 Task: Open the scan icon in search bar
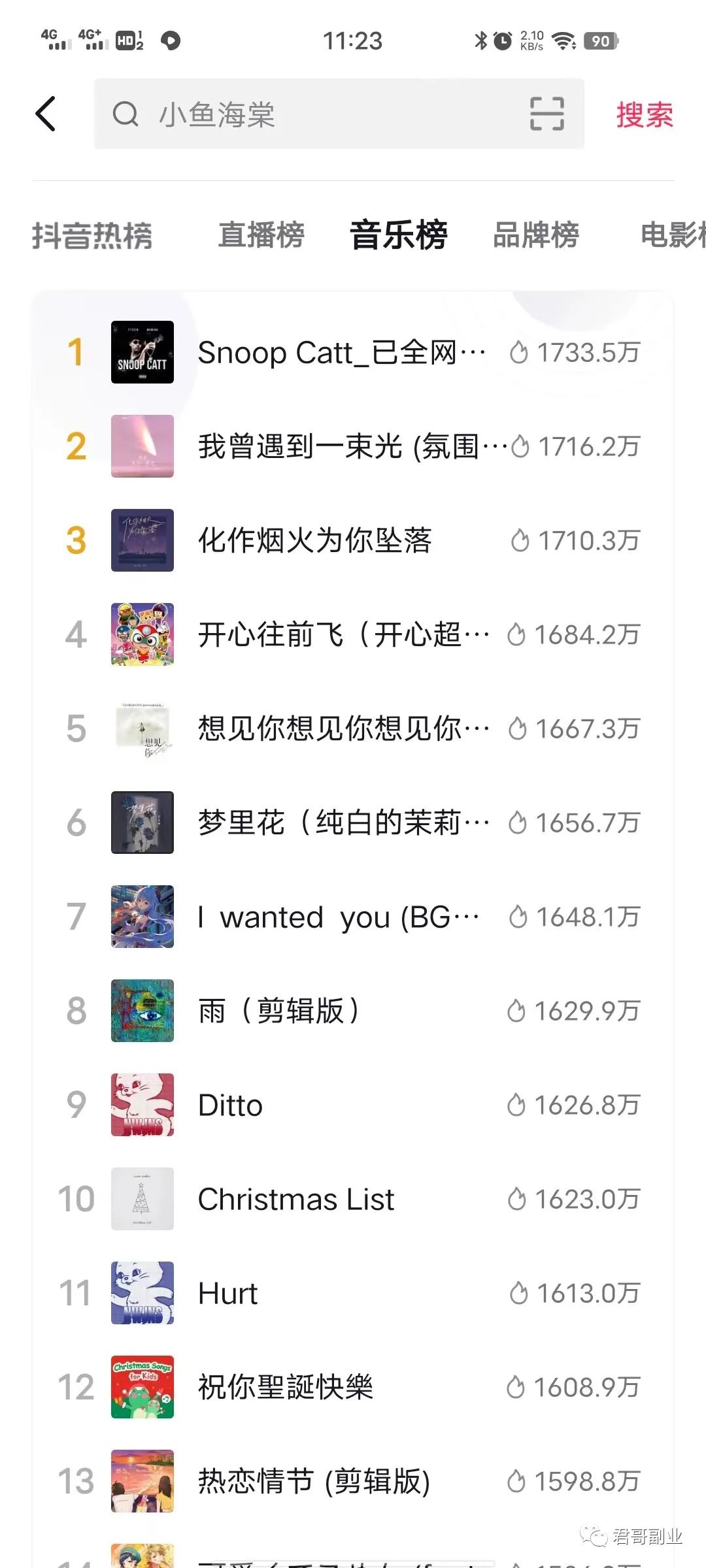pos(546,114)
